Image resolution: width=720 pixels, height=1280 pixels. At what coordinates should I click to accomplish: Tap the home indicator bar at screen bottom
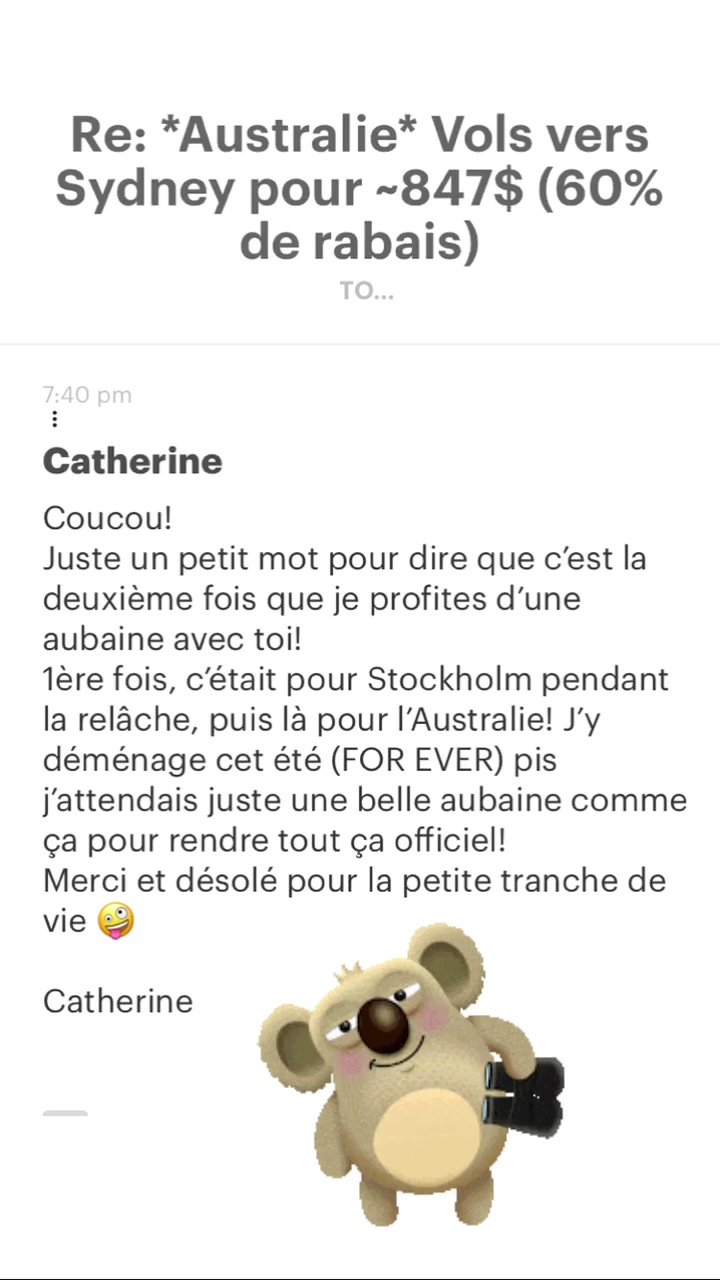(x=360, y=1270)
